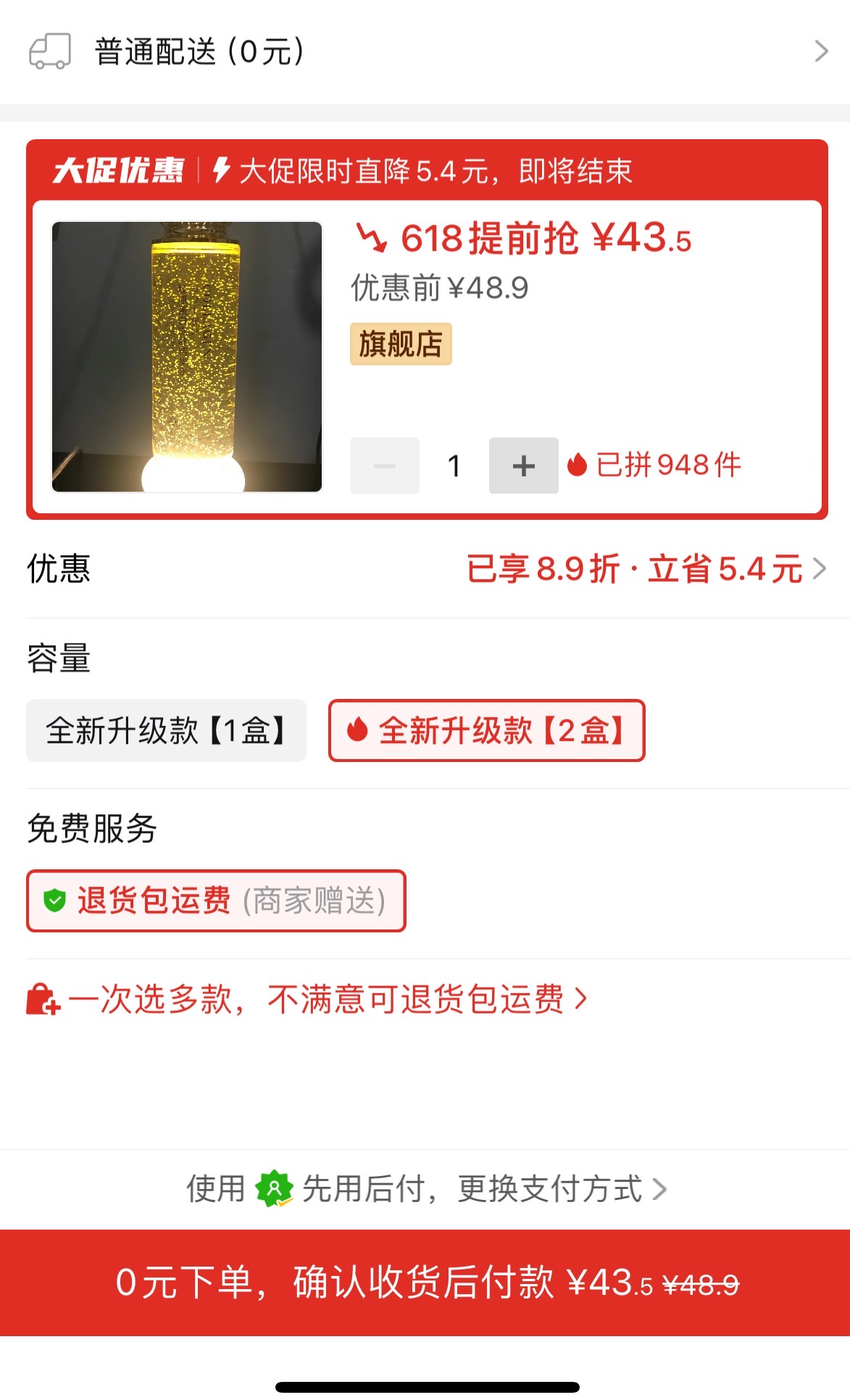The width and height of the screenshot is (850, 1400).
Task: Change payment method via 更换支付方式
Action: click(551, 1189)
